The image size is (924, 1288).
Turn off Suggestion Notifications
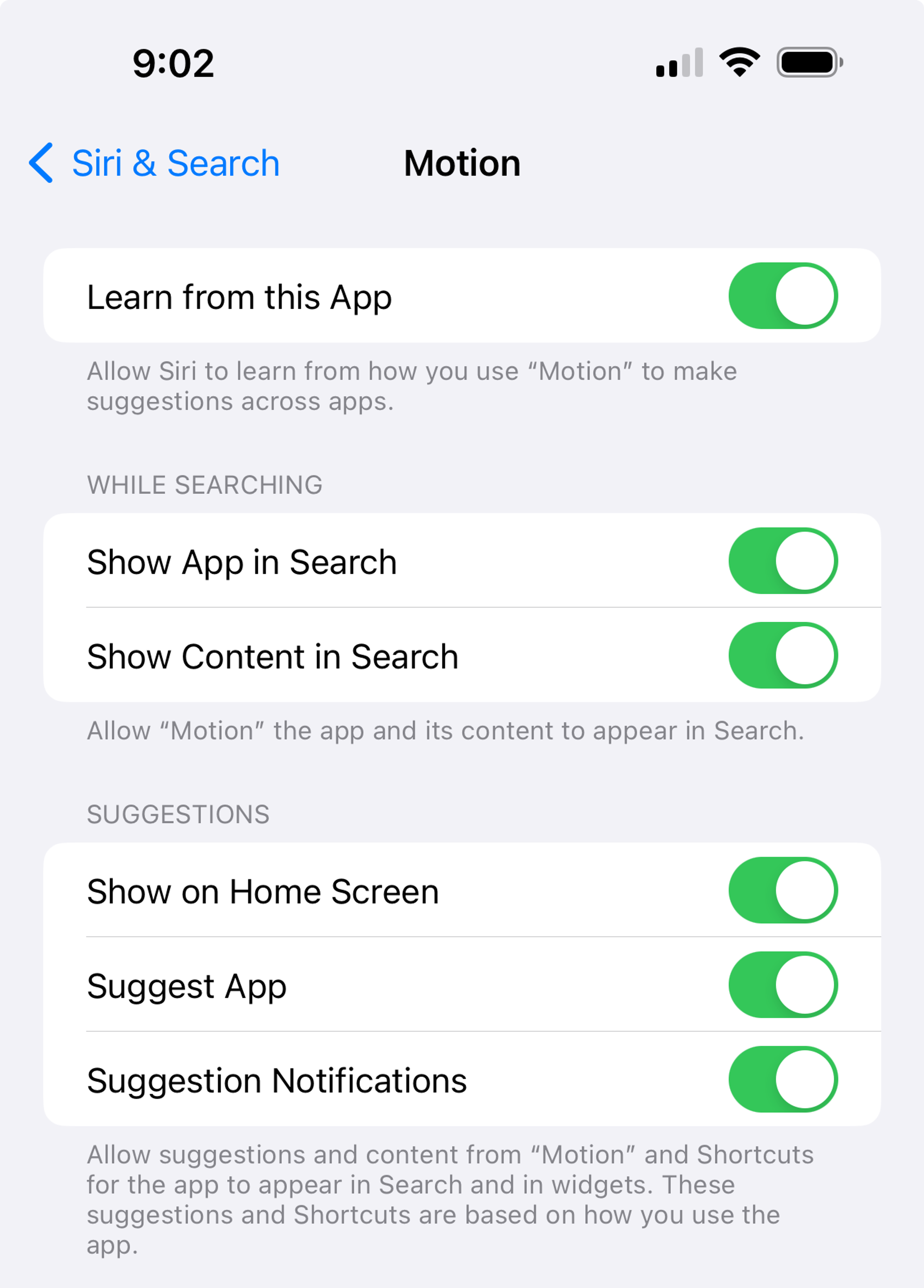click(783, 1080)
